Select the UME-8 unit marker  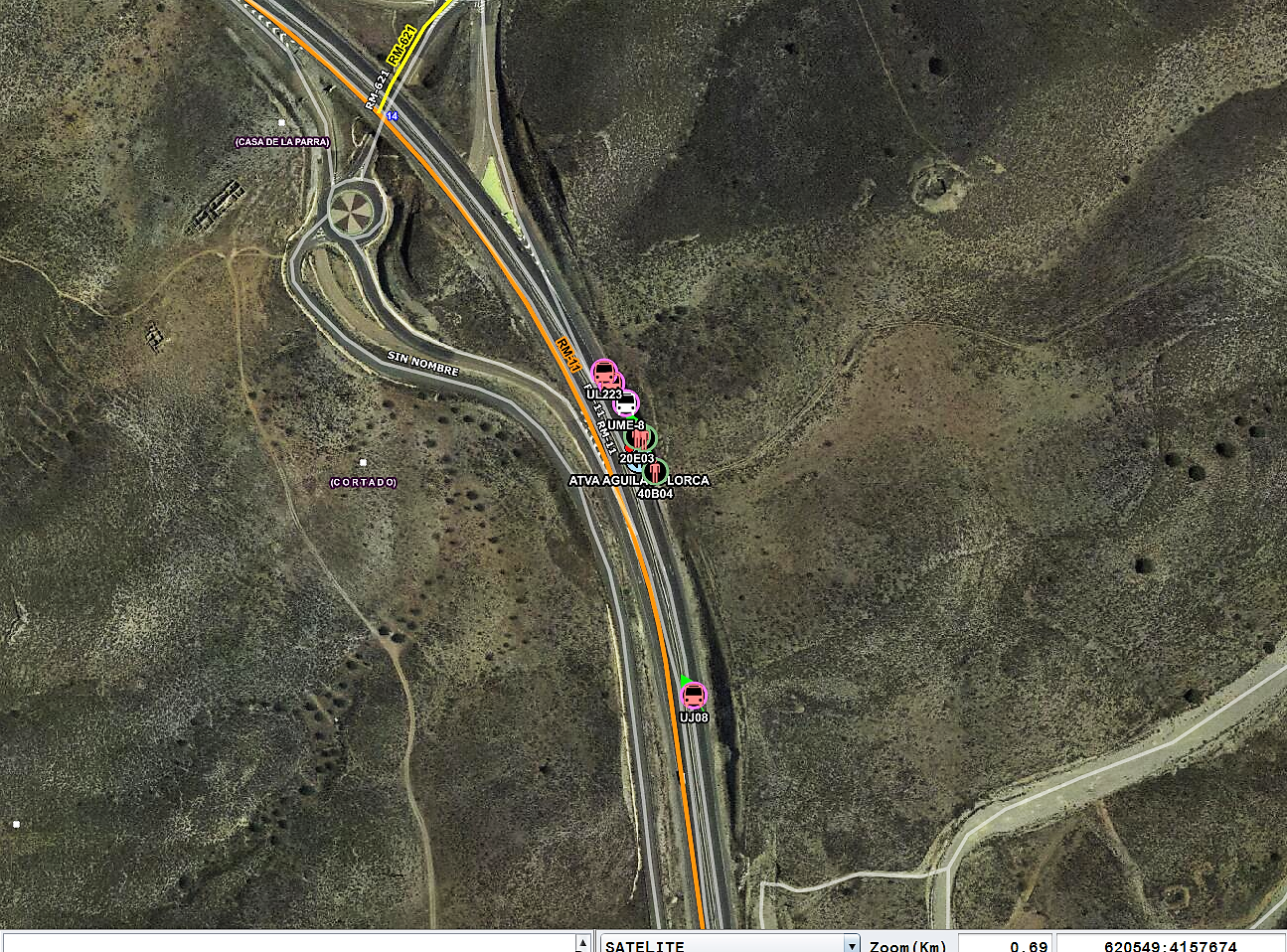[626, 403]
